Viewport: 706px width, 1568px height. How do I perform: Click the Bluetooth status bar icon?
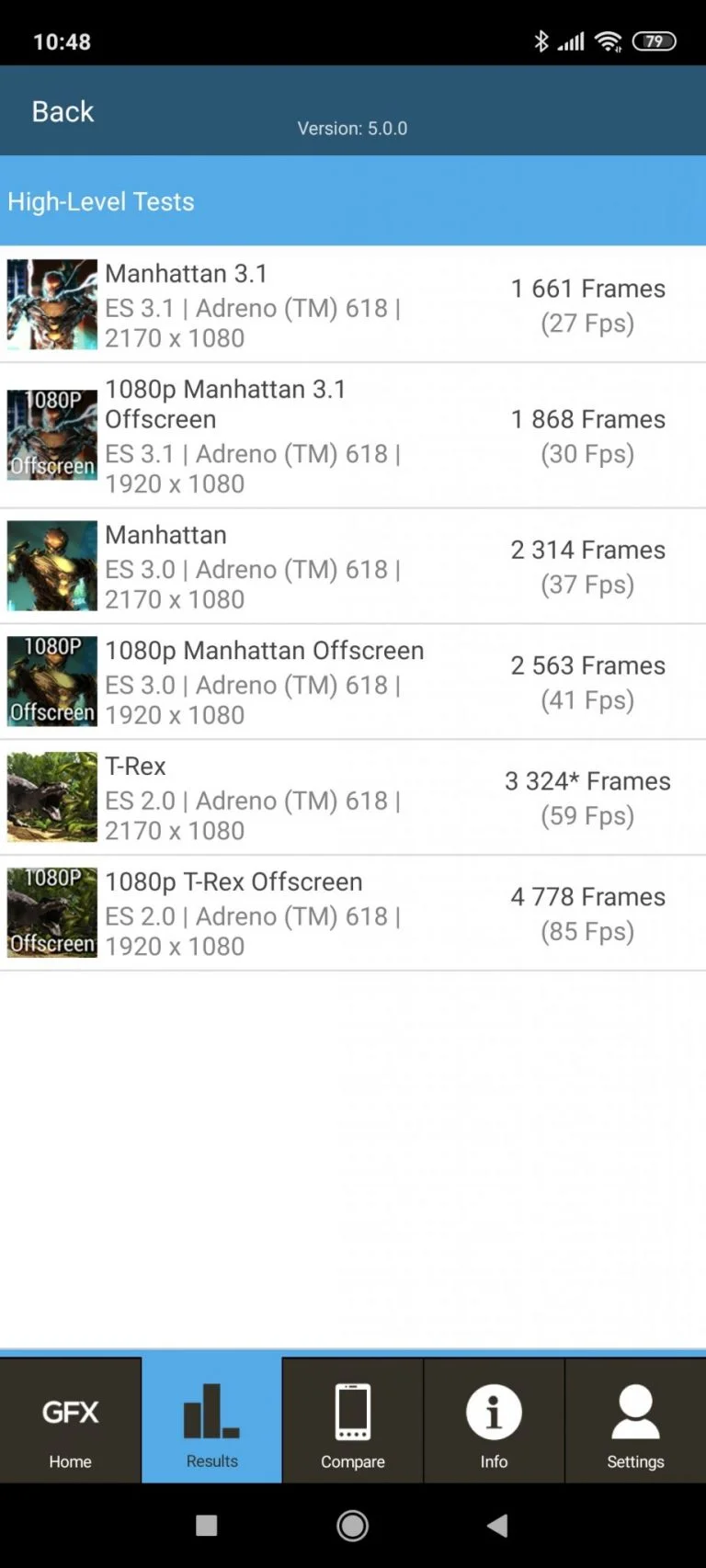point(541,40)
